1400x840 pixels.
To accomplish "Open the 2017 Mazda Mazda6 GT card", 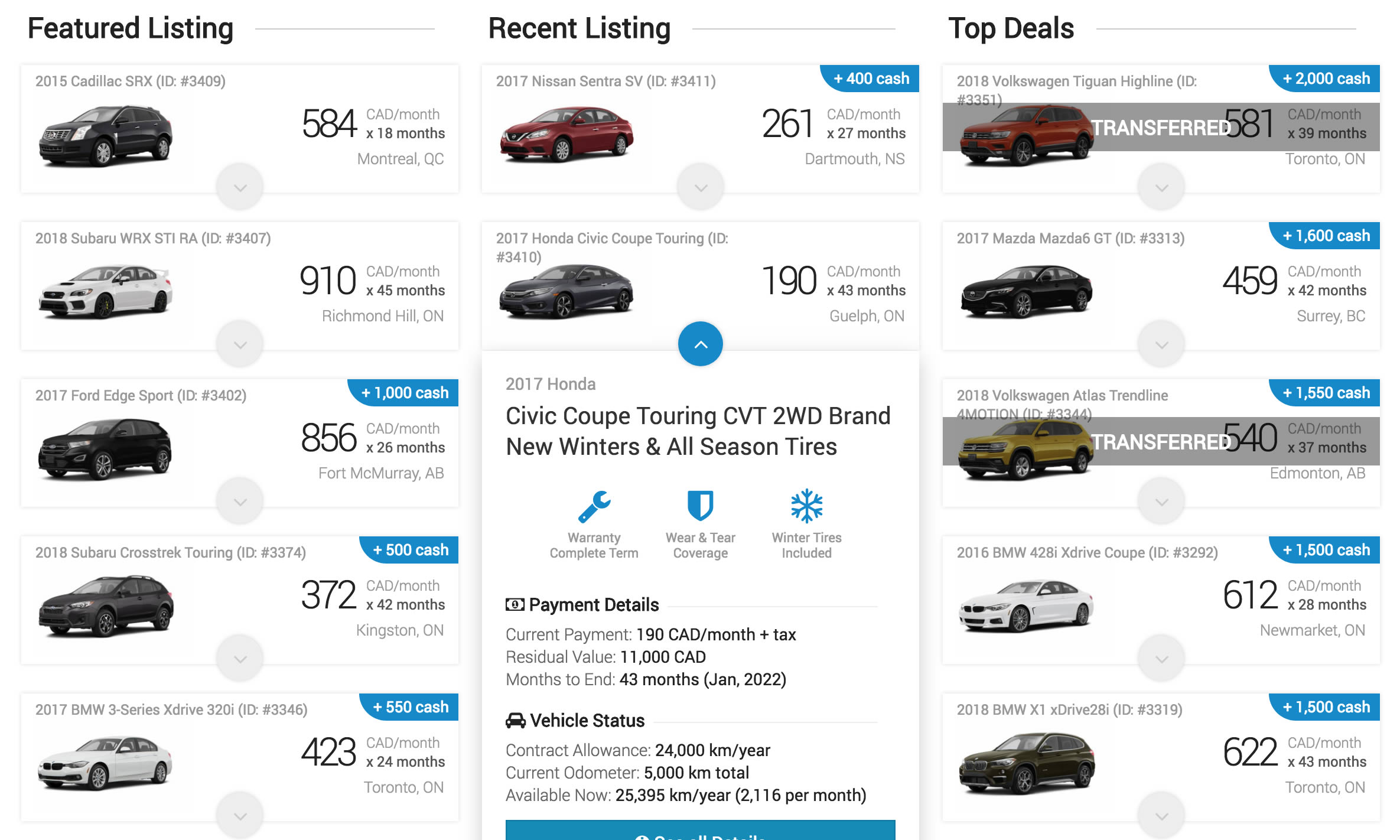I will click(1070, 238).
